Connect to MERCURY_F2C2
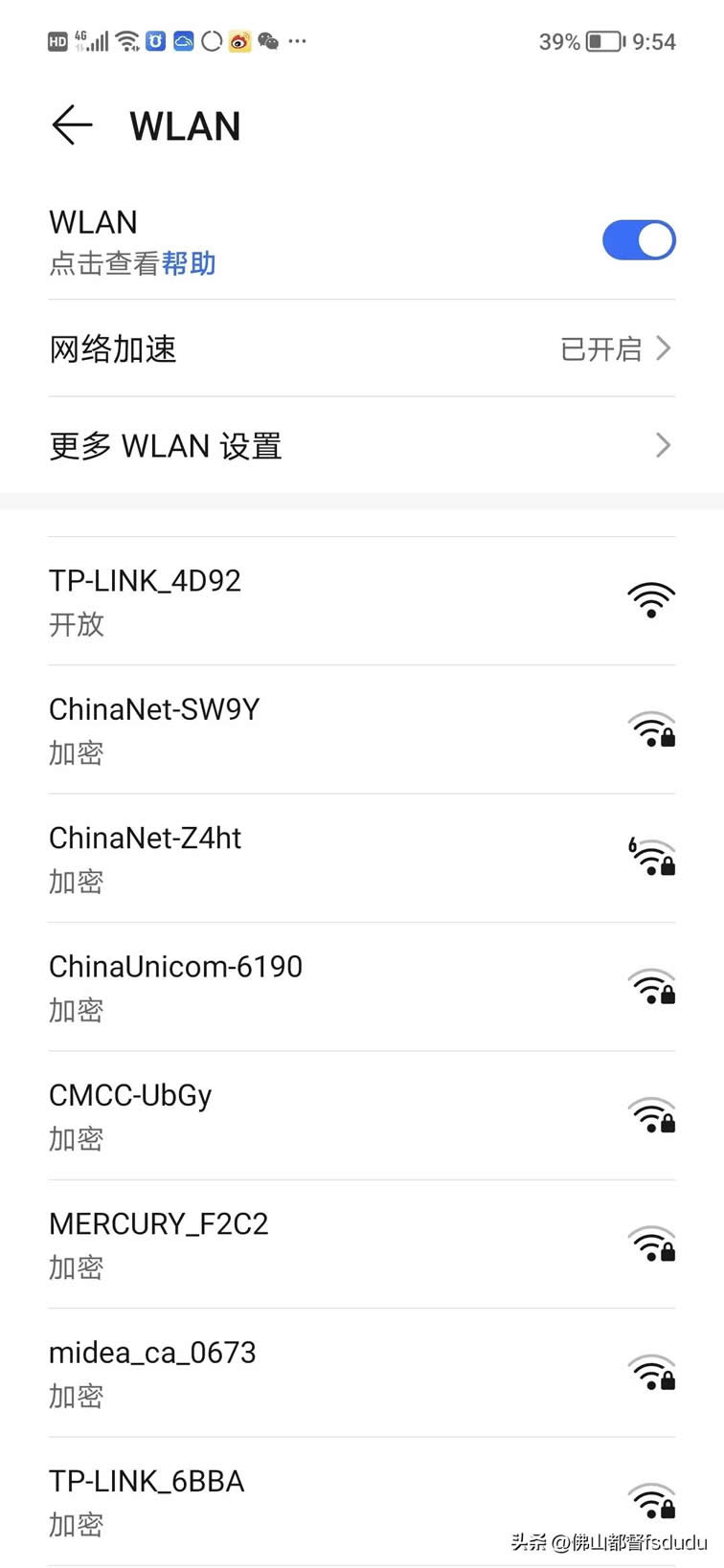 [x=361, y=1243]
